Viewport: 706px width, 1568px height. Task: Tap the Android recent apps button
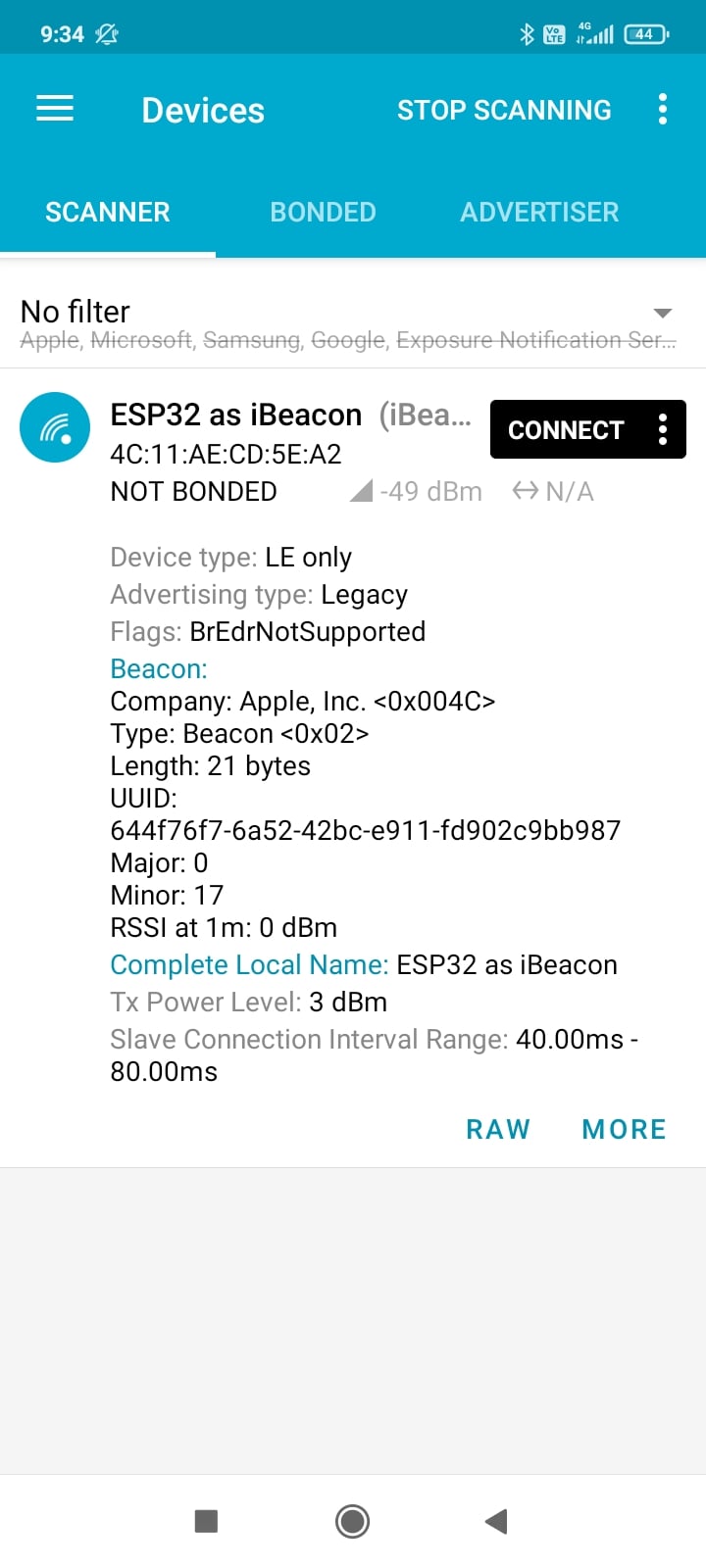[205, 1521]
